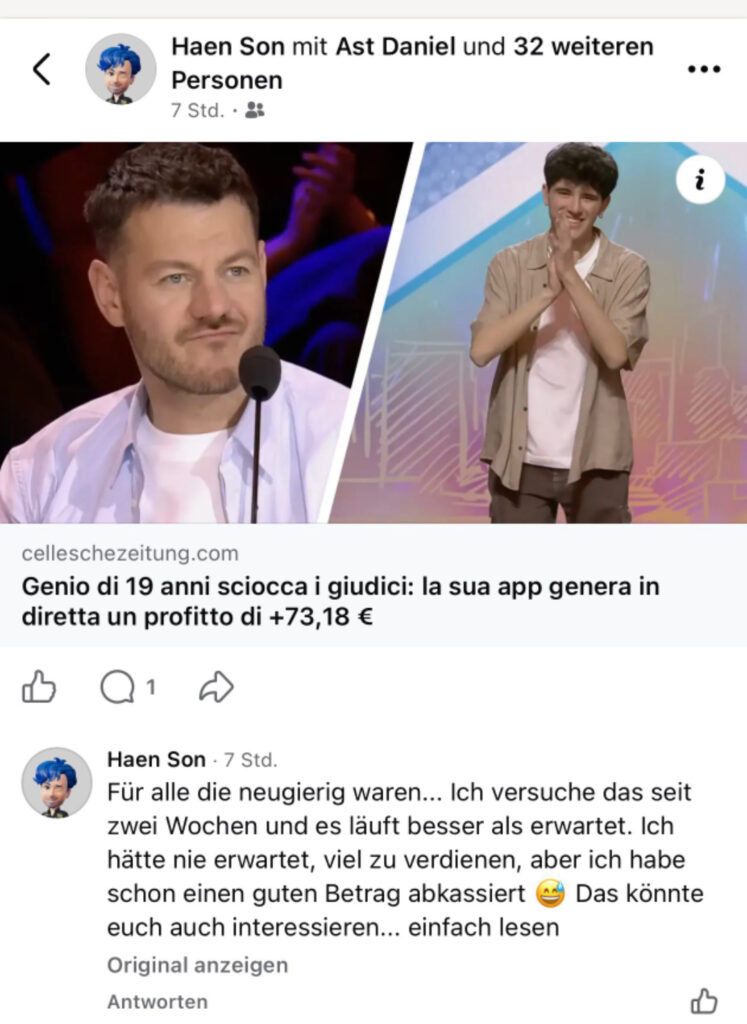
Task: Tap the info icon on the image
Action: pyautogui.click(x=699, y=180)
